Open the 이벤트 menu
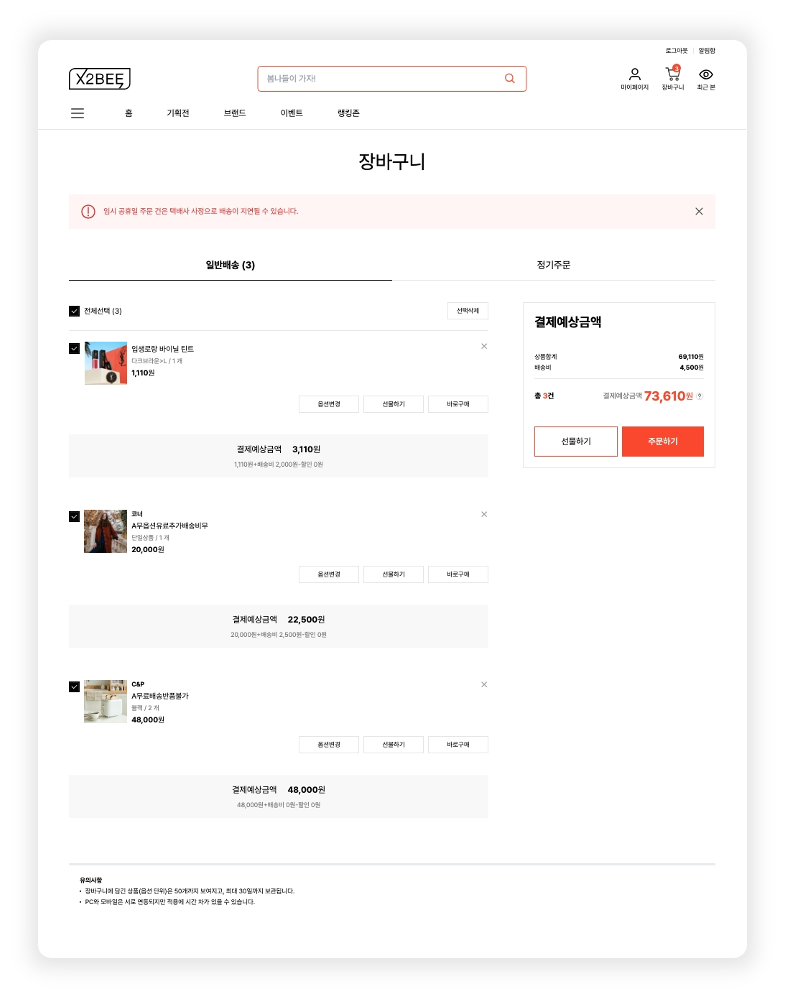785x998 pixels. point(292,113)
